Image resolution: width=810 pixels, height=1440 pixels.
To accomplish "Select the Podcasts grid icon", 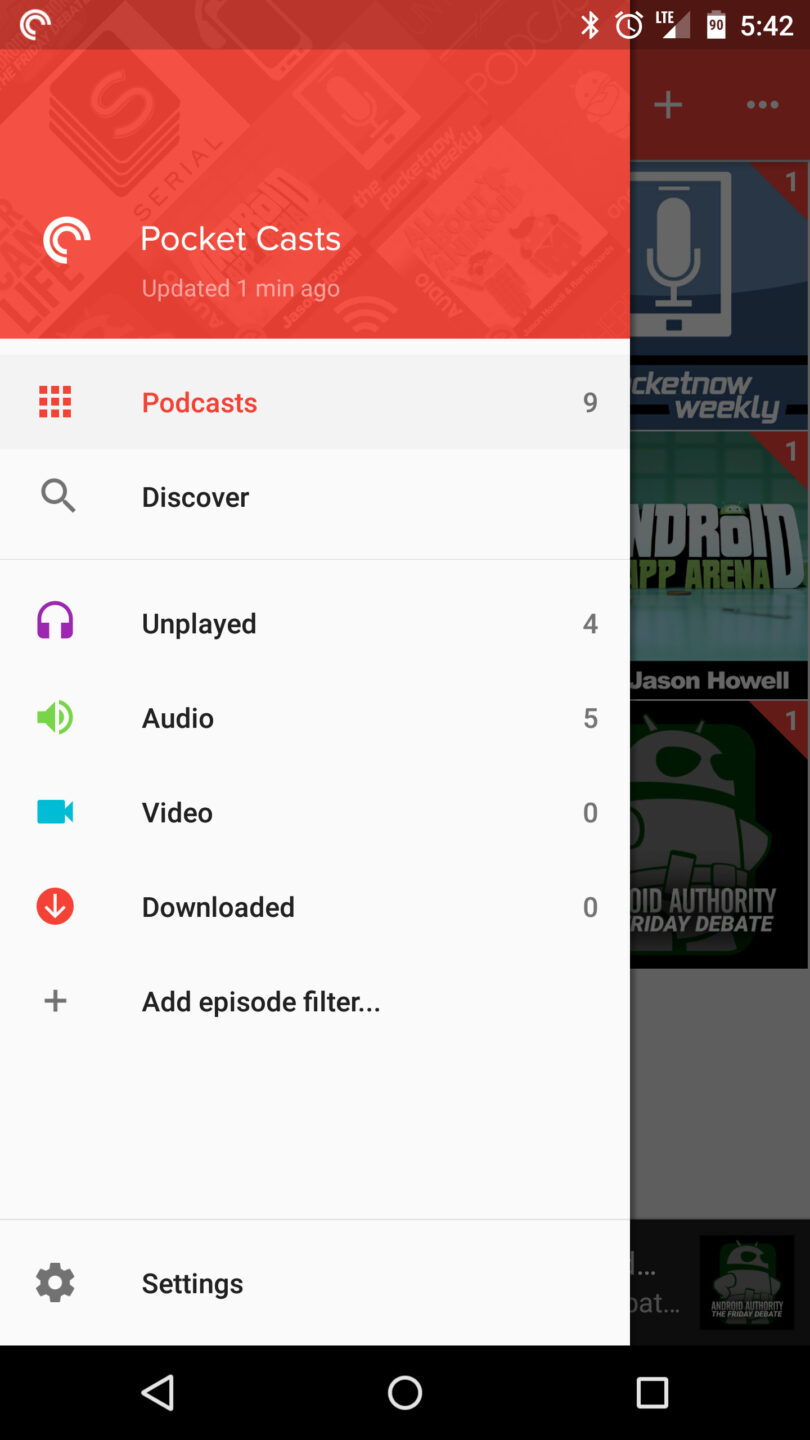I will point(54,401).
